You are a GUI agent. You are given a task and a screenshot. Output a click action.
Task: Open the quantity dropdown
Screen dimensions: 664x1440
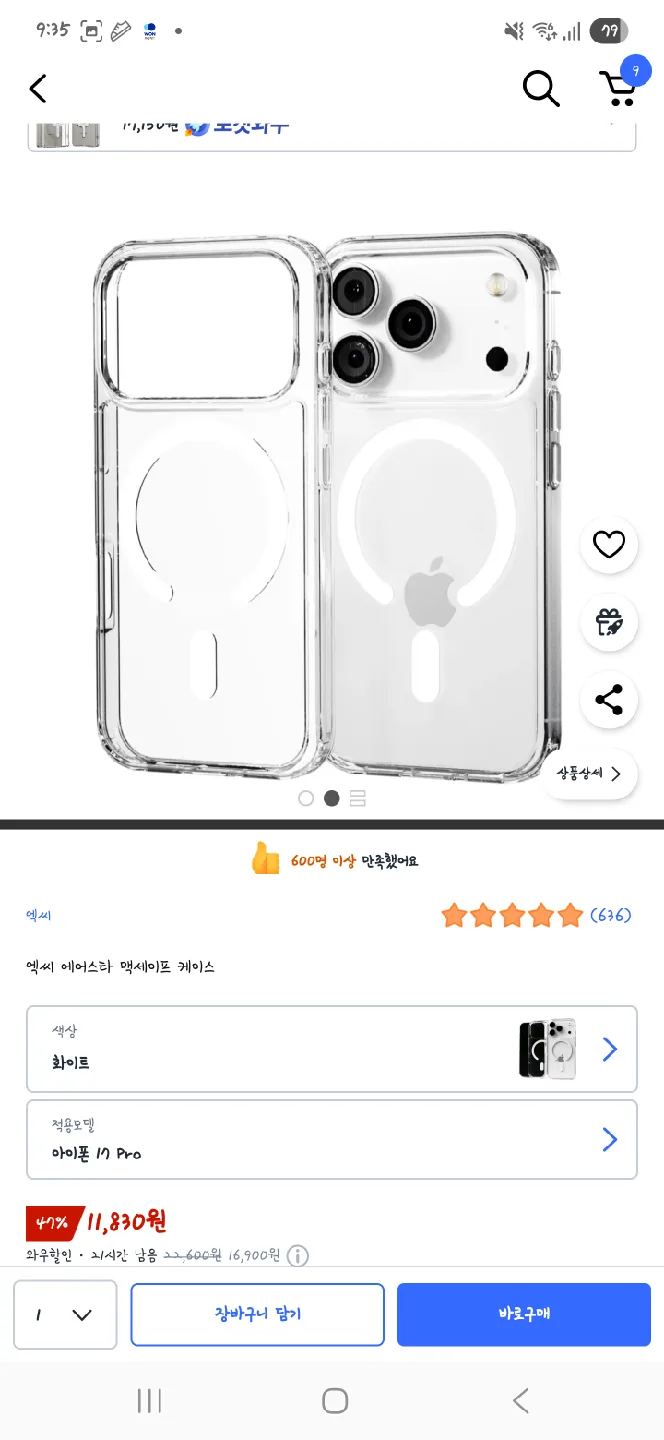(65, 1315)
